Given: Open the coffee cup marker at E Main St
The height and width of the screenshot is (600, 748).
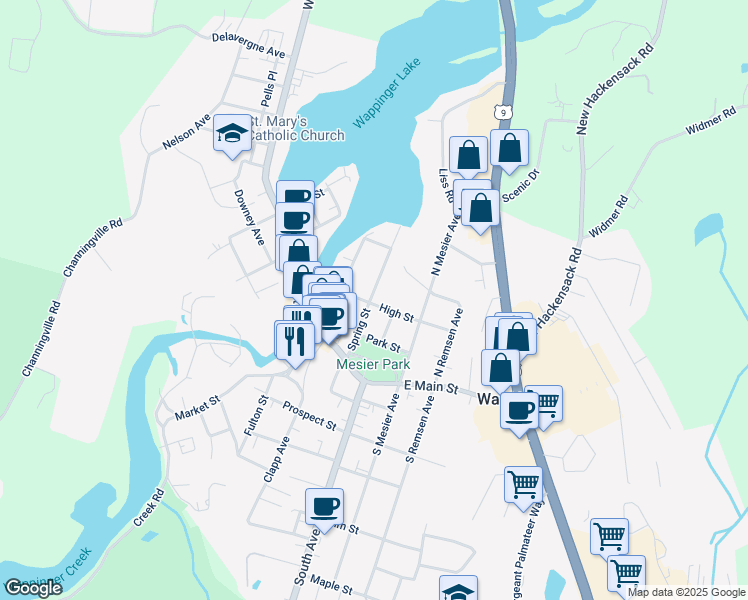Looking at the screenshot, I should click(519, 411).
